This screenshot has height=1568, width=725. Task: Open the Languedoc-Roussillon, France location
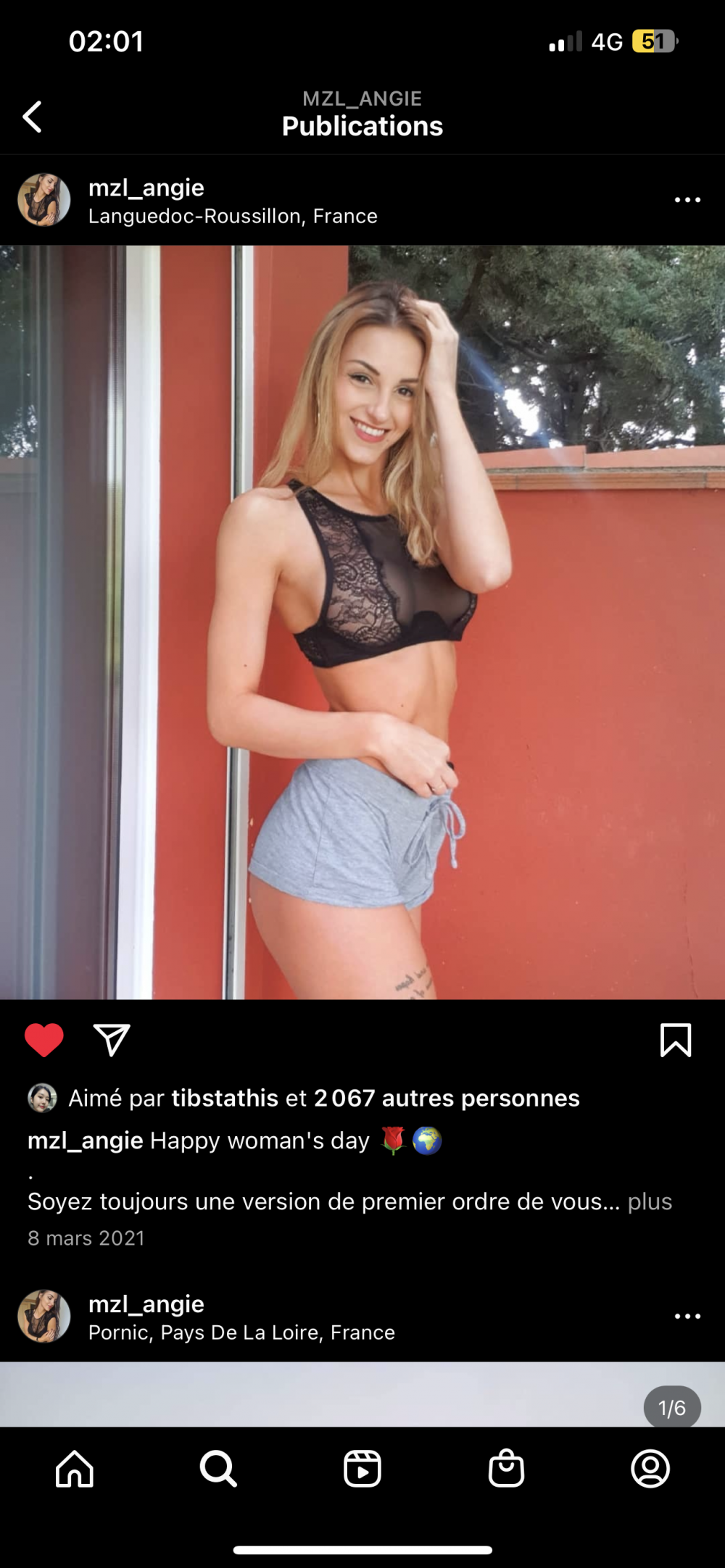click(233, 217)
